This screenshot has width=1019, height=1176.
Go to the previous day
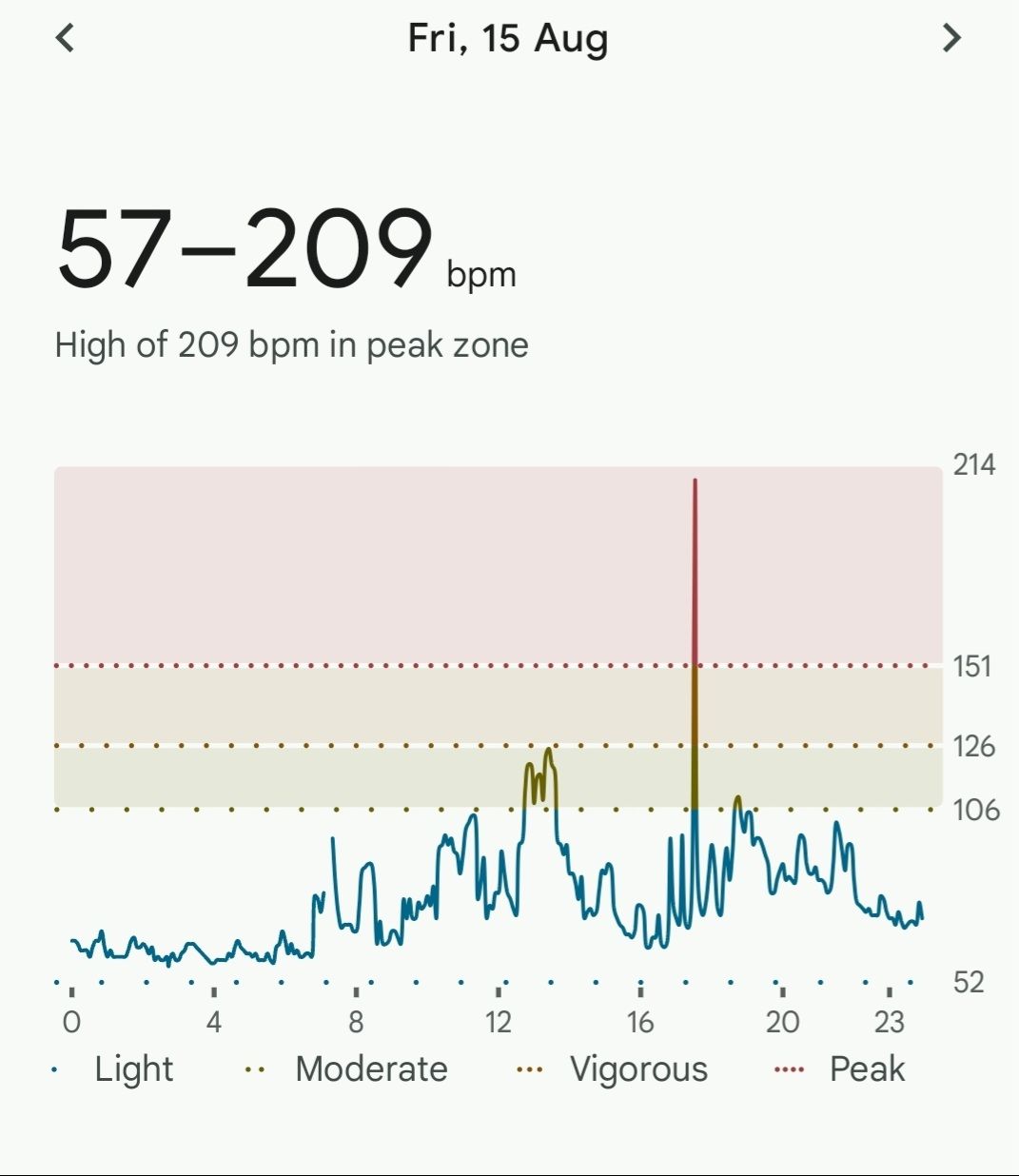pyautogui.click(x=65, y=38)
